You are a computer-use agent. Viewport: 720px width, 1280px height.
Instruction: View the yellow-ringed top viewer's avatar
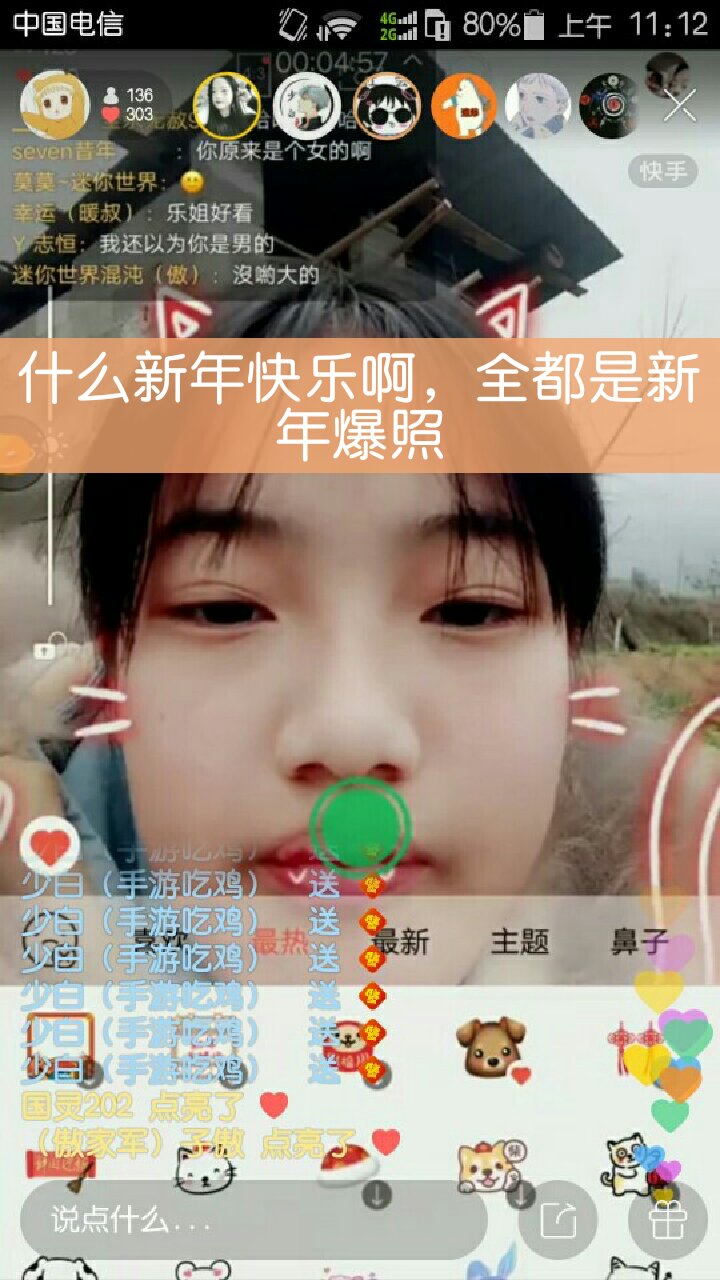point(226,105)
